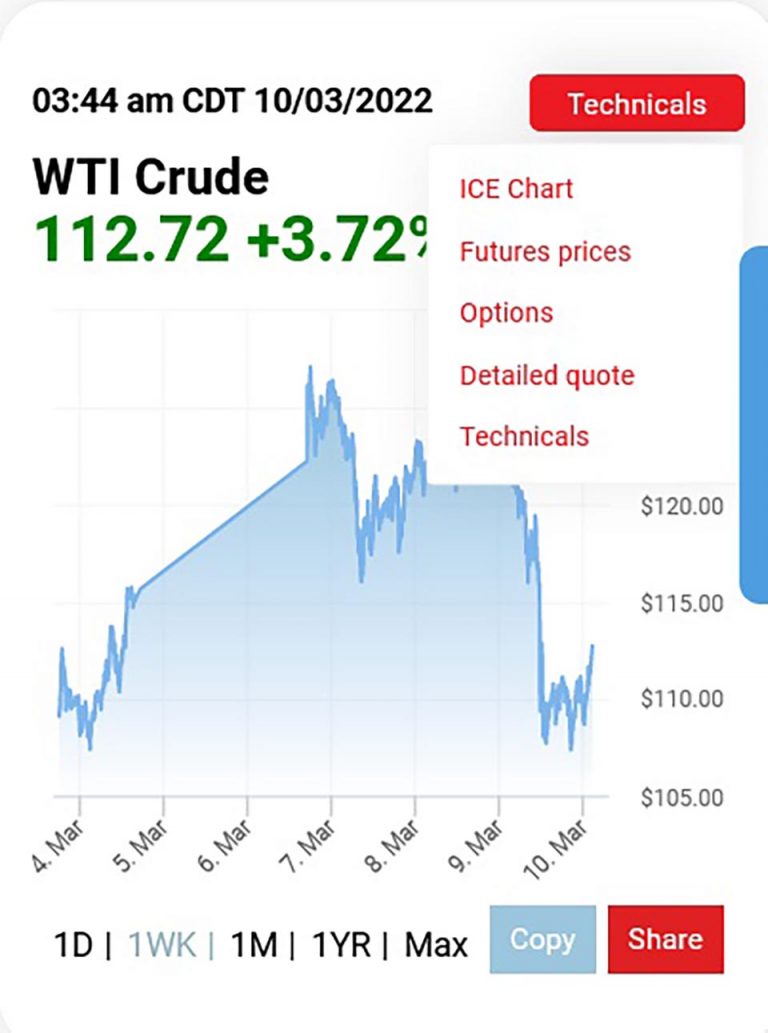The width and height of the screenshot is (768, 1033).
Task: Open Detailed quote menu item
Action: 547,375
